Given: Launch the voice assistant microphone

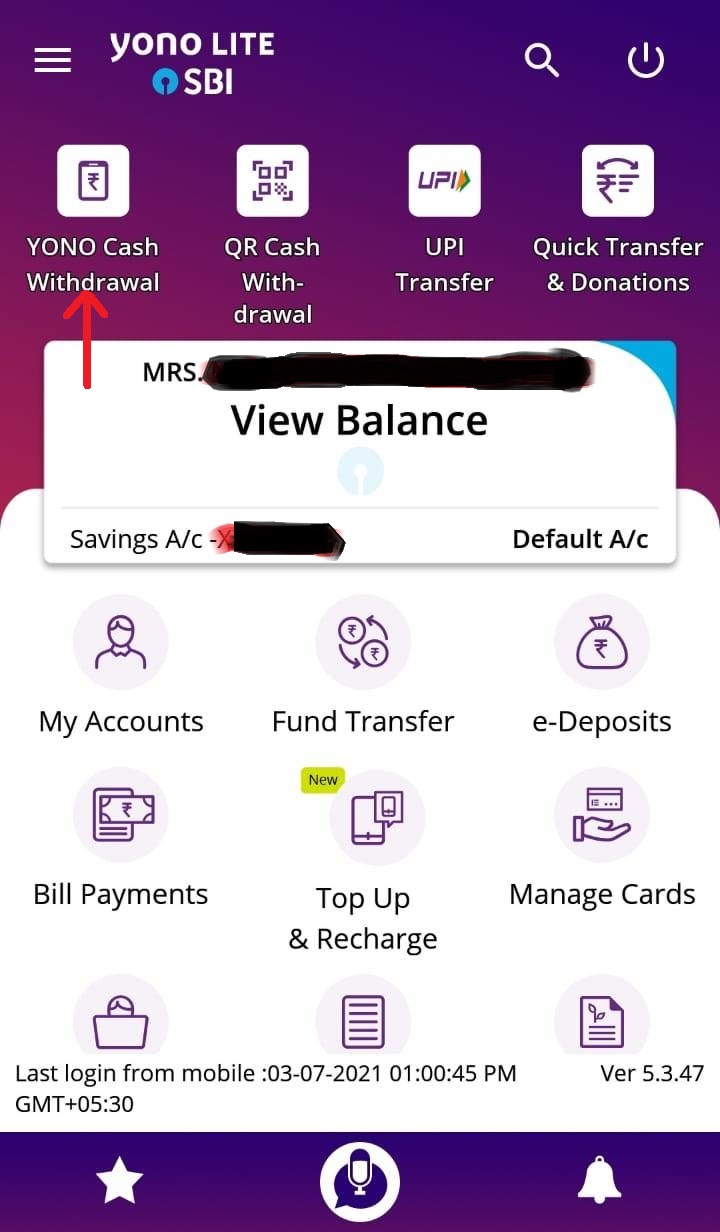Looking at the screenshot, I should [x=360, y=1182].
